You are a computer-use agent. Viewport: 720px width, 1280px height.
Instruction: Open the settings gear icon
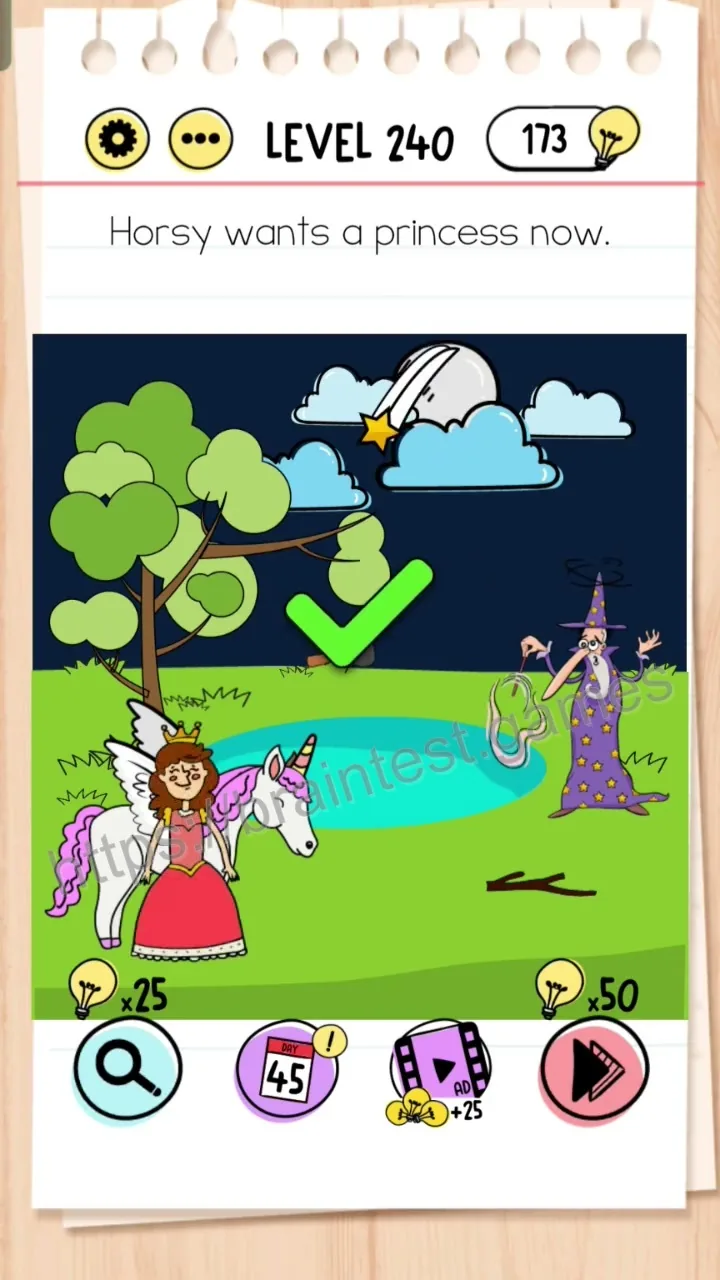pyautogui.click(x=117, y=139)
